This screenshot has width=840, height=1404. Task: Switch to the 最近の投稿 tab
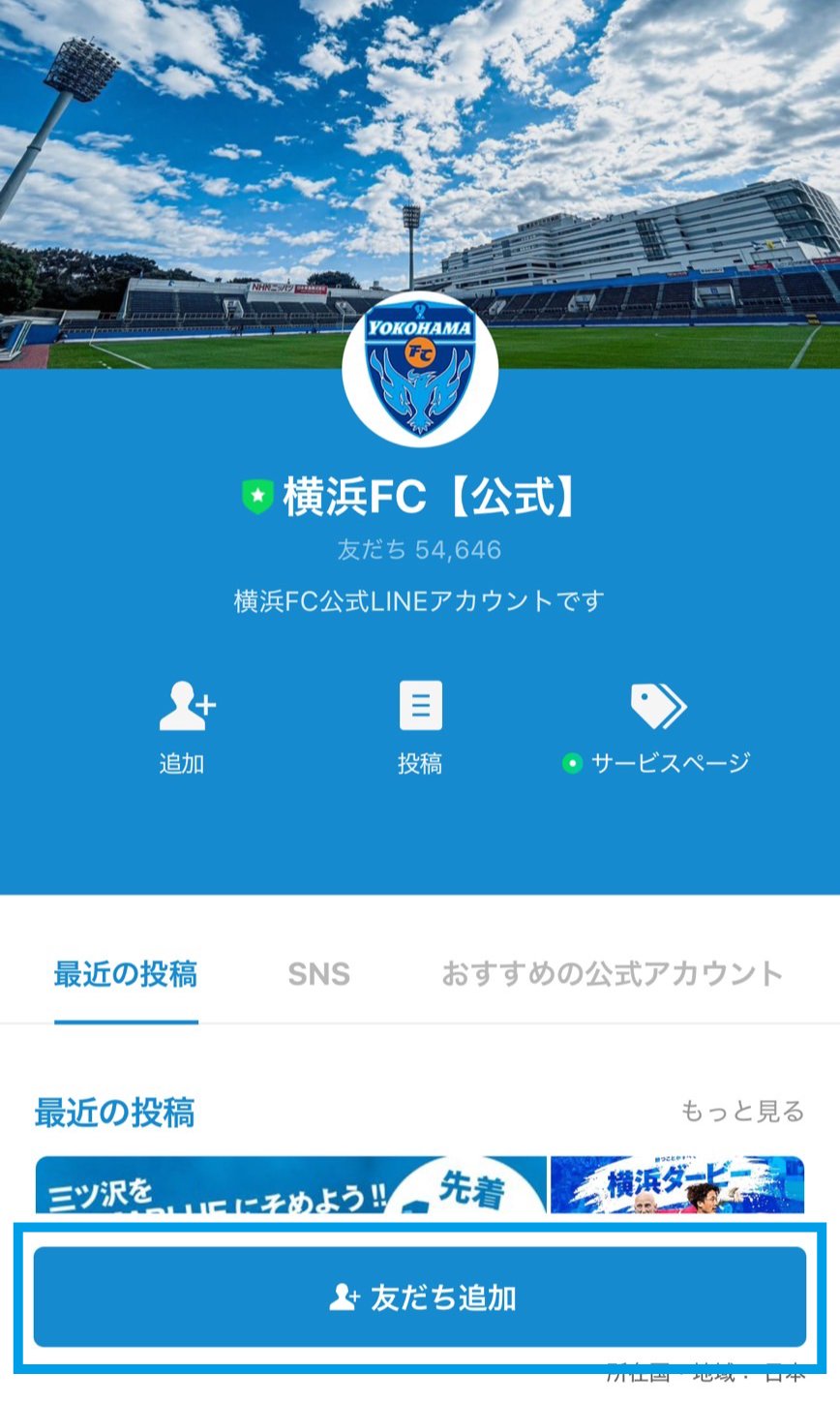pos(126,974)
